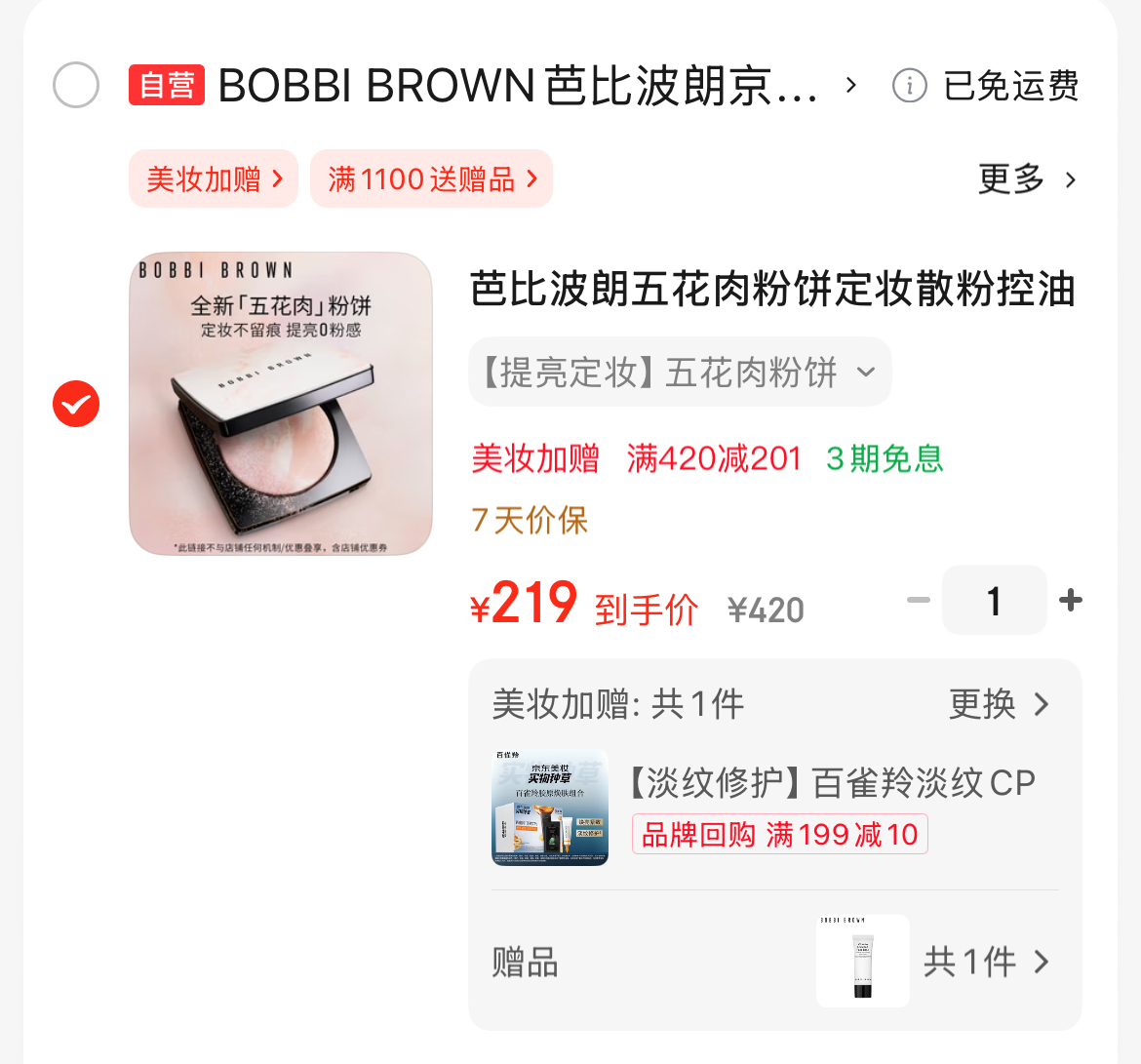This screenshot has height=1064, width=1141.
Task: Open the 美妆加赠 promotion chip
Action: tap(213, 178)
